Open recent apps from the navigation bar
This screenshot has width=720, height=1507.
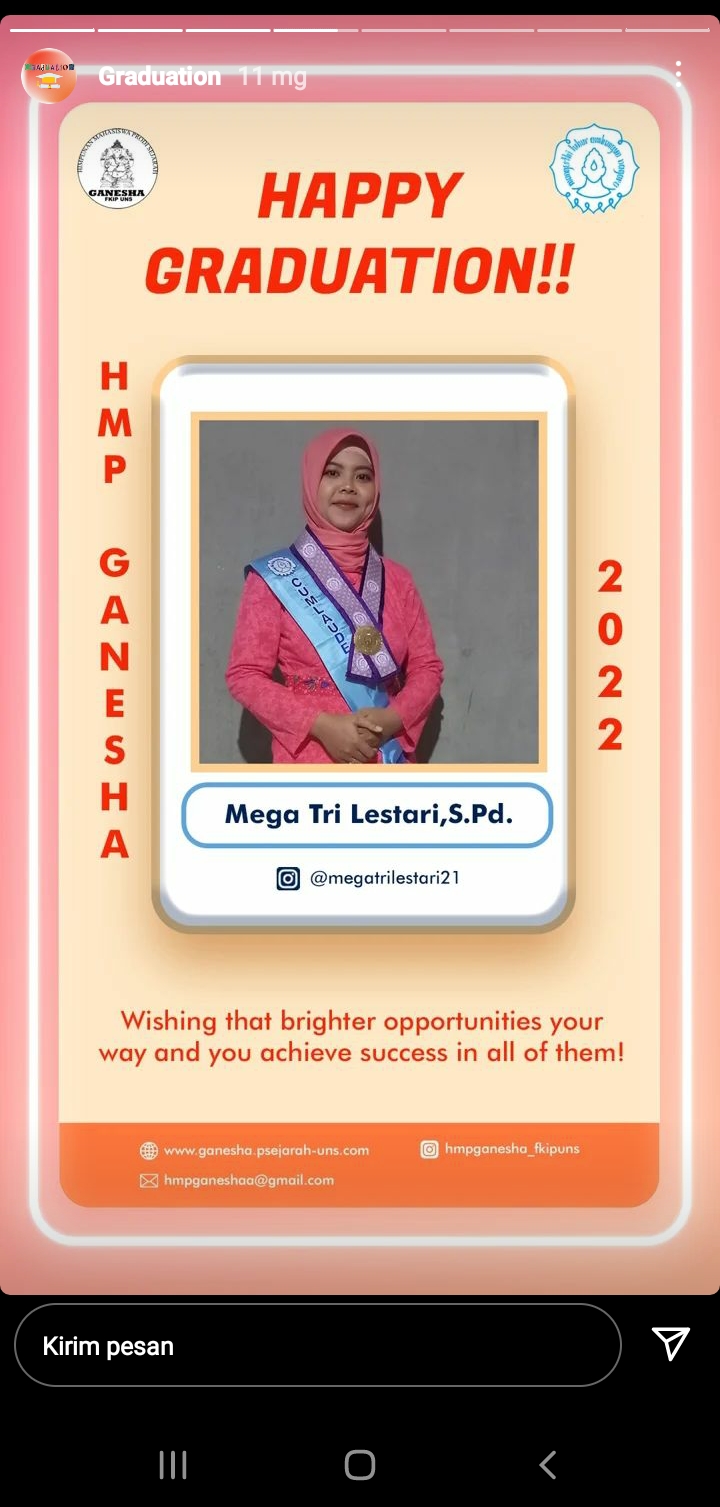click(173, 1466)
